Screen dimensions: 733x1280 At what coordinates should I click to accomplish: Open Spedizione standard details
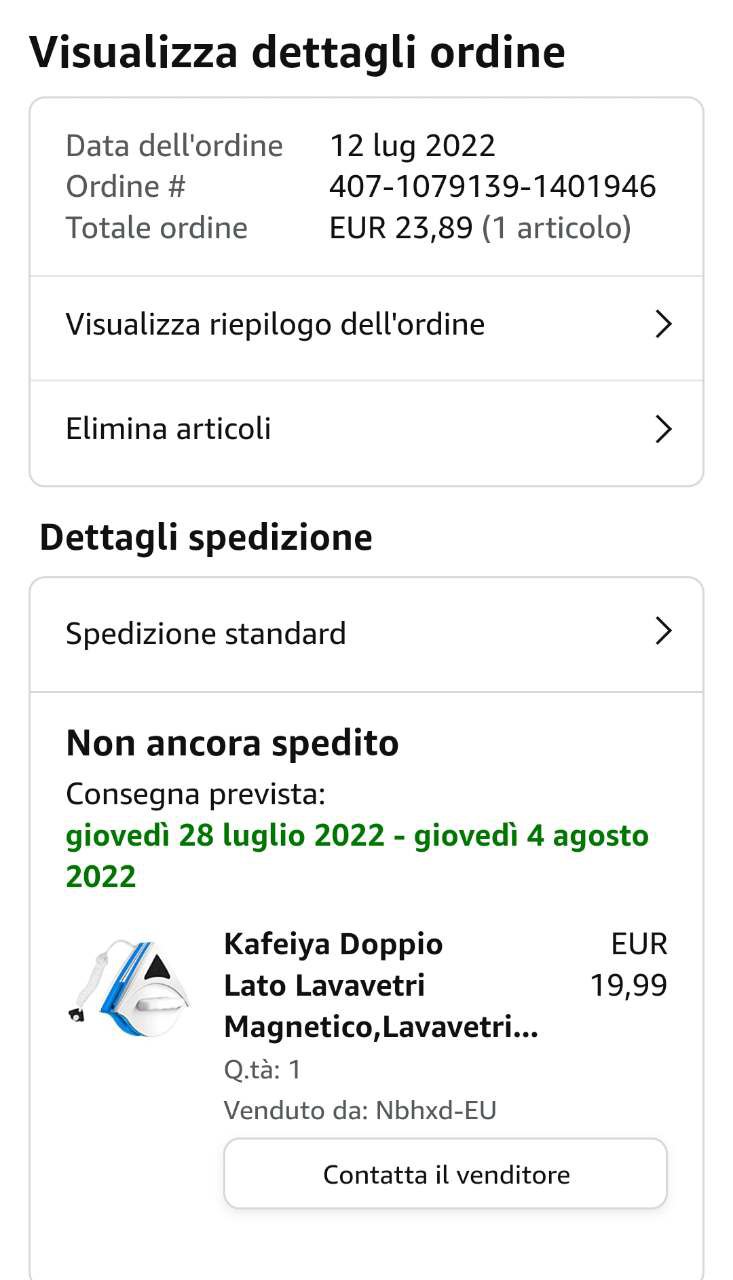tap(366, 633)
